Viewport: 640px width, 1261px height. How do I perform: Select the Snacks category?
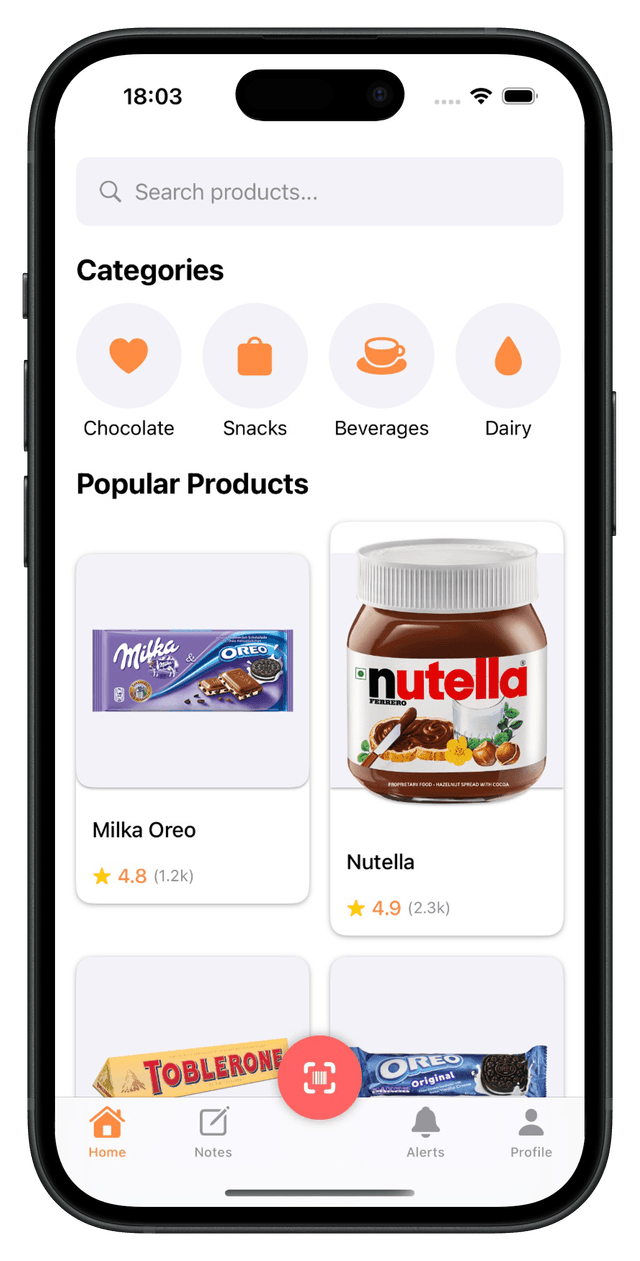click(x=255, y=356)
